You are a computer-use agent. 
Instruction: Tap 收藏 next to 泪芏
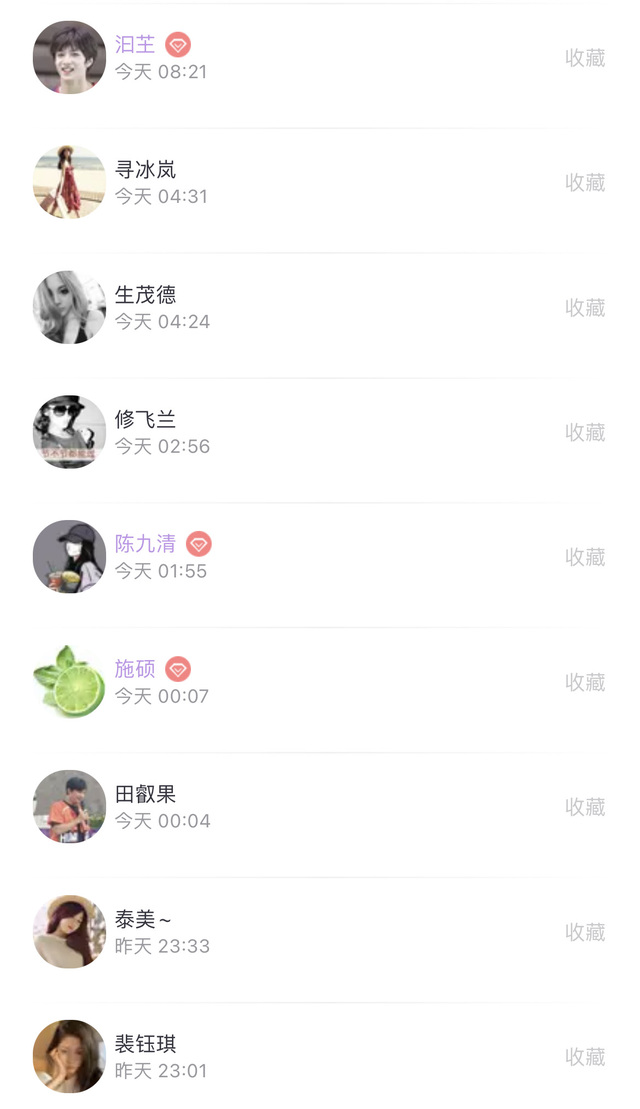[x=585, y=58]
